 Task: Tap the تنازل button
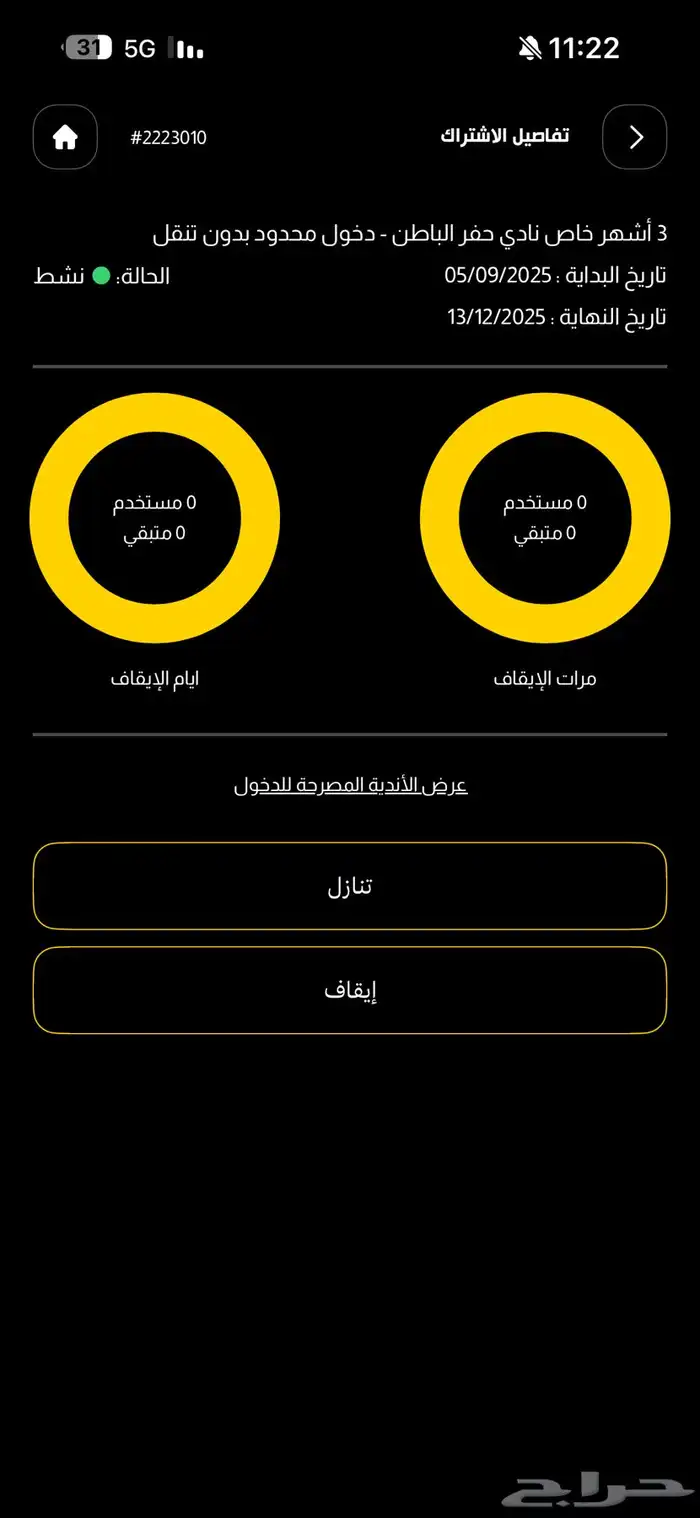click(350, 886)
